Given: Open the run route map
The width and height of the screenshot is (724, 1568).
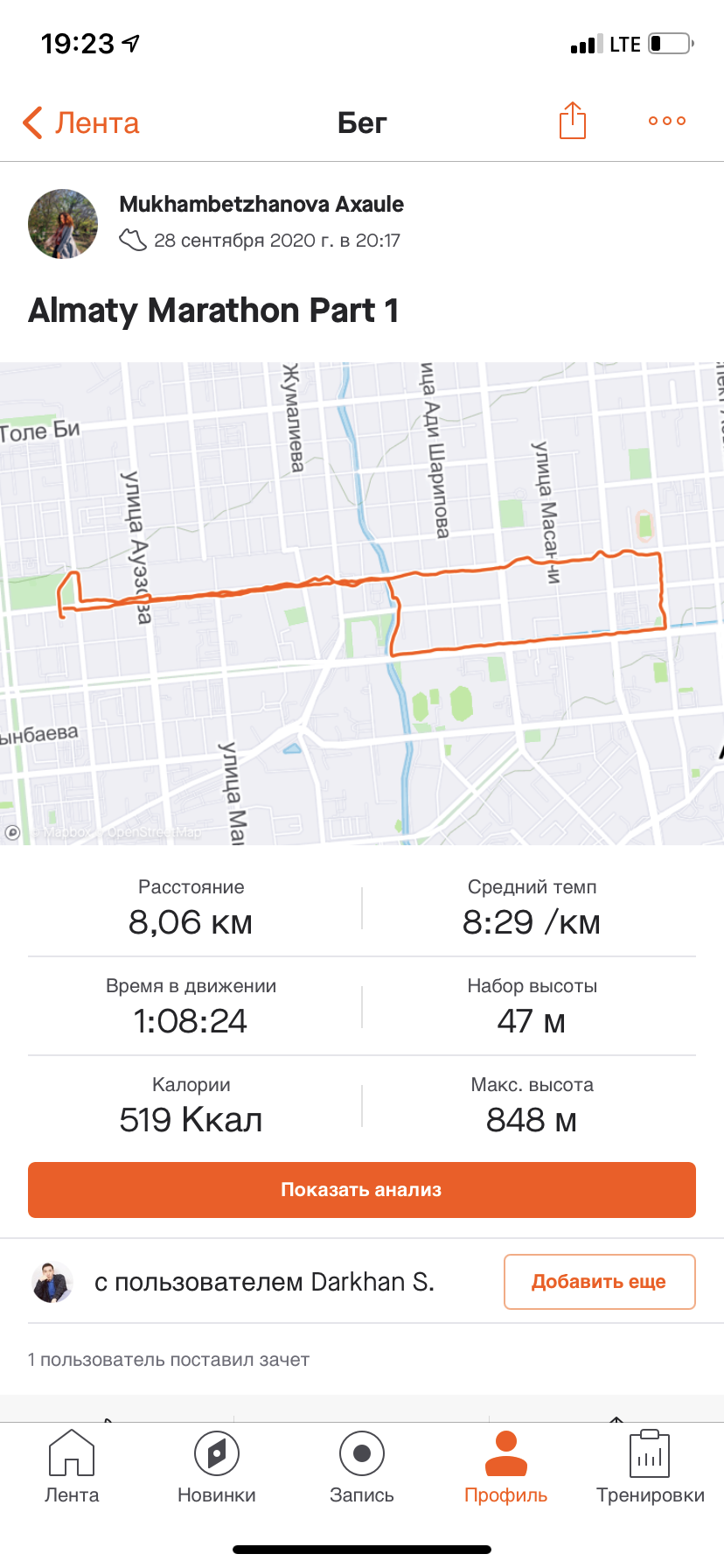Looking at the screenshot, I should click(x=362, y=604).
